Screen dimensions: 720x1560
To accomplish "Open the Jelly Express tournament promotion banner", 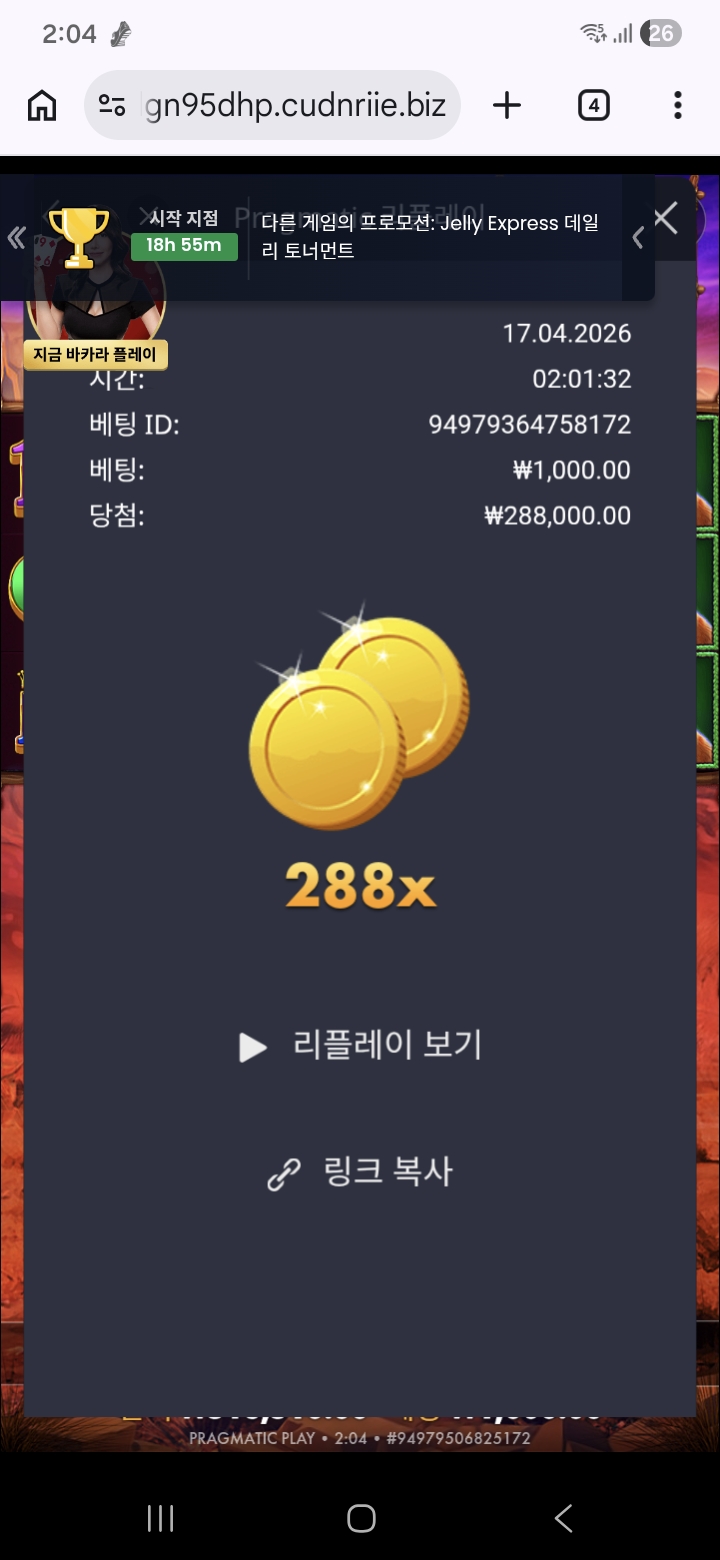I will (430, 237).
